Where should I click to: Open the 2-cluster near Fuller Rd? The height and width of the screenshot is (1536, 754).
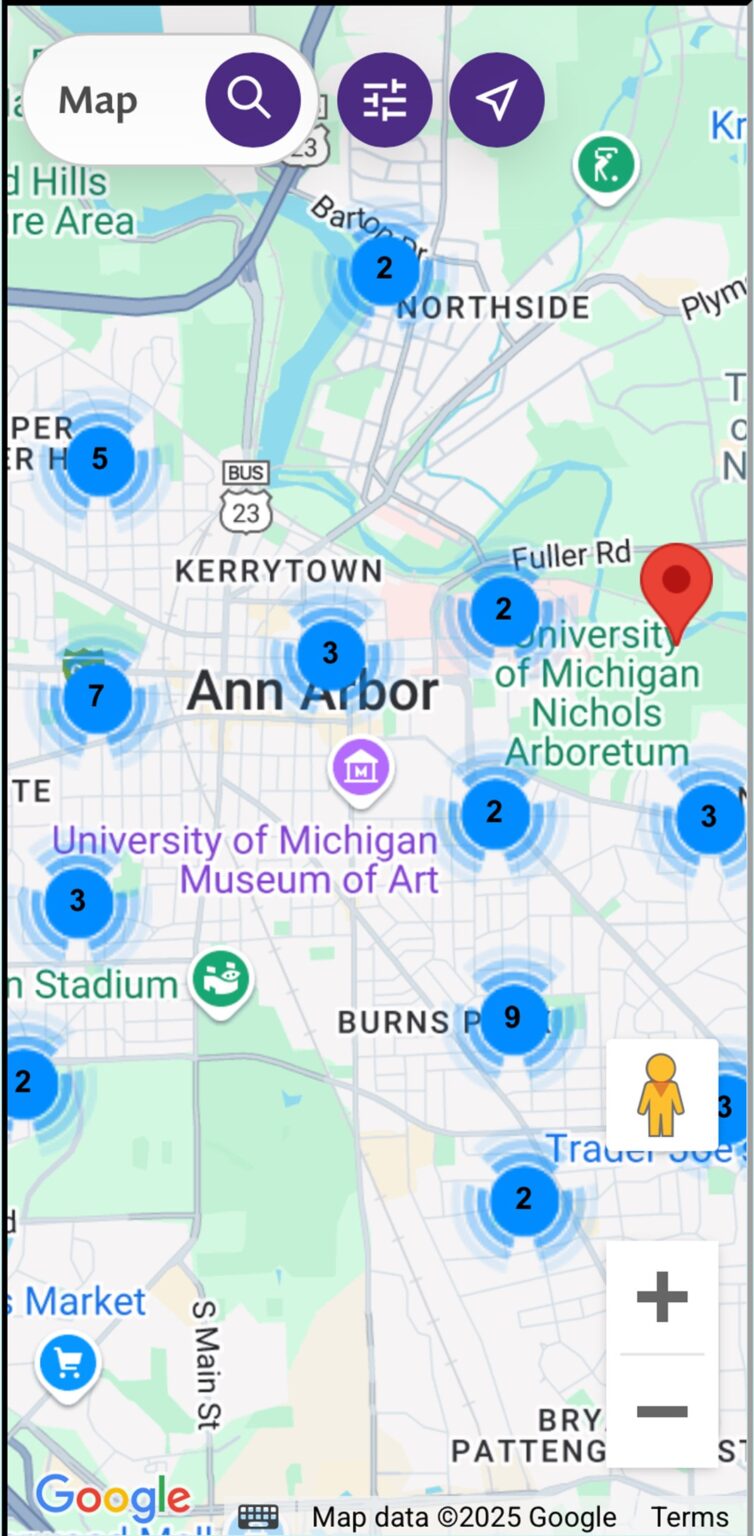[503, 609]
